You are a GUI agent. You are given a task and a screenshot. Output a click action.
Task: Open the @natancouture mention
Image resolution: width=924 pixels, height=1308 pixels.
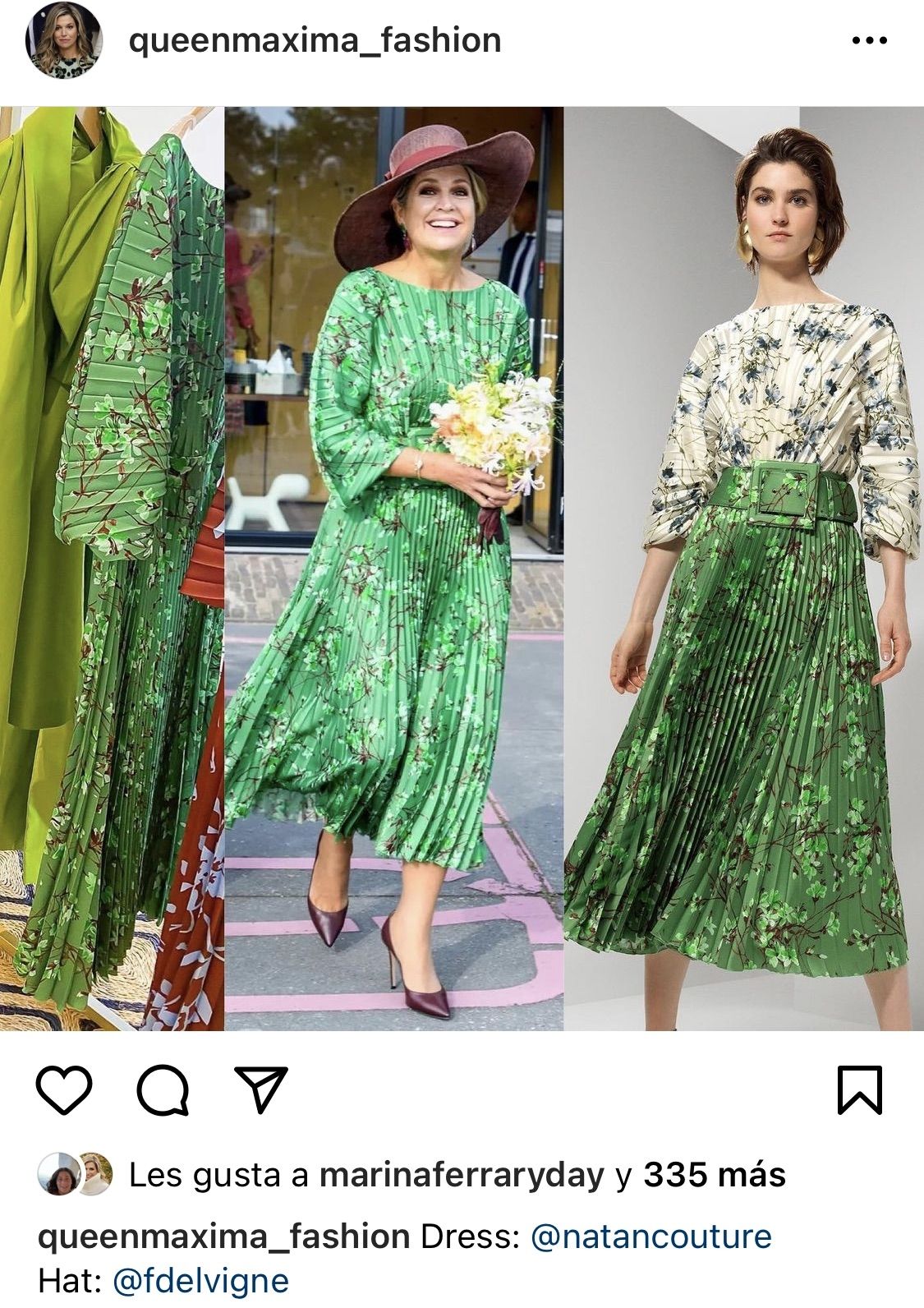click(651, 1237)
